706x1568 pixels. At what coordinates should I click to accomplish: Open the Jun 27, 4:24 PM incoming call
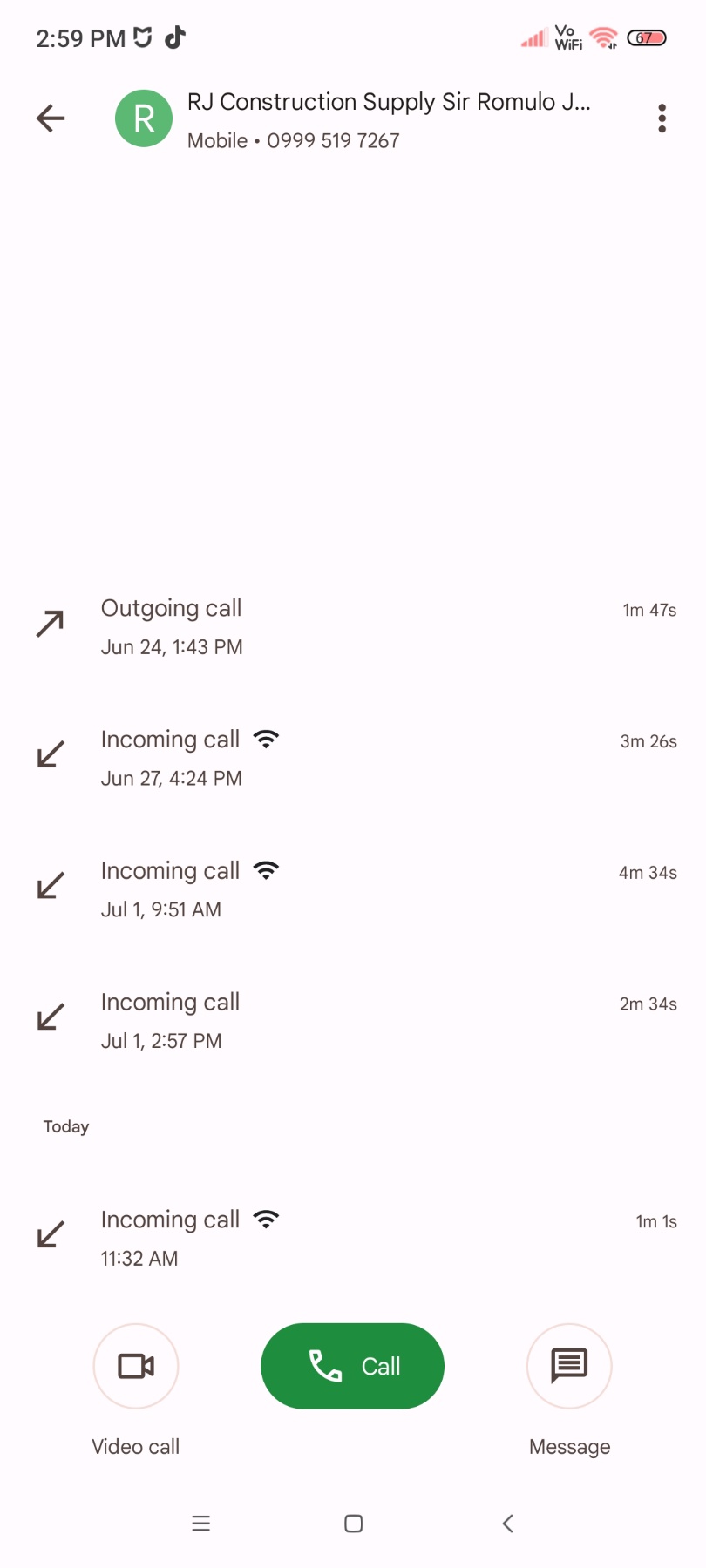tap(352, 758)
